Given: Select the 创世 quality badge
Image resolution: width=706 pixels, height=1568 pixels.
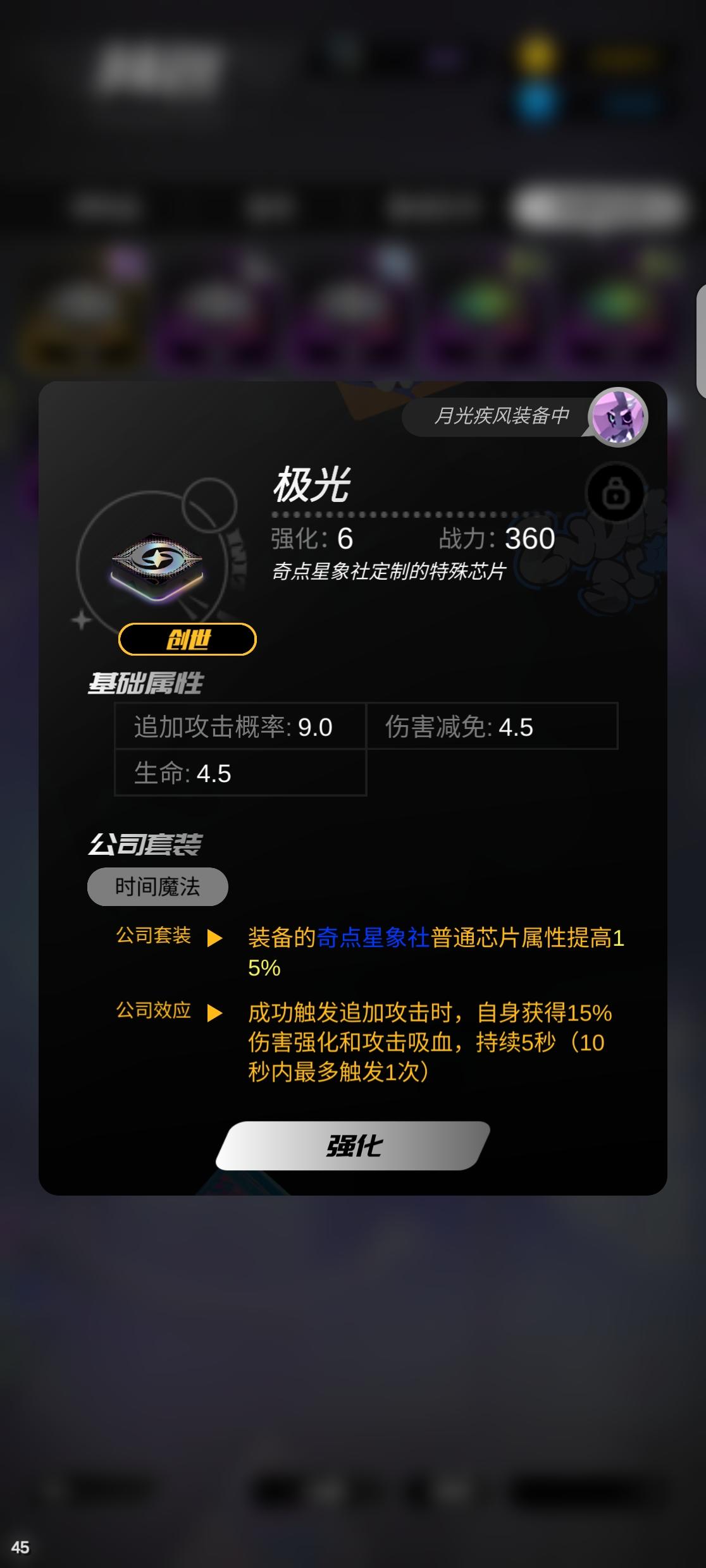Looking at the screenshot, I should [x=185, y=640].
